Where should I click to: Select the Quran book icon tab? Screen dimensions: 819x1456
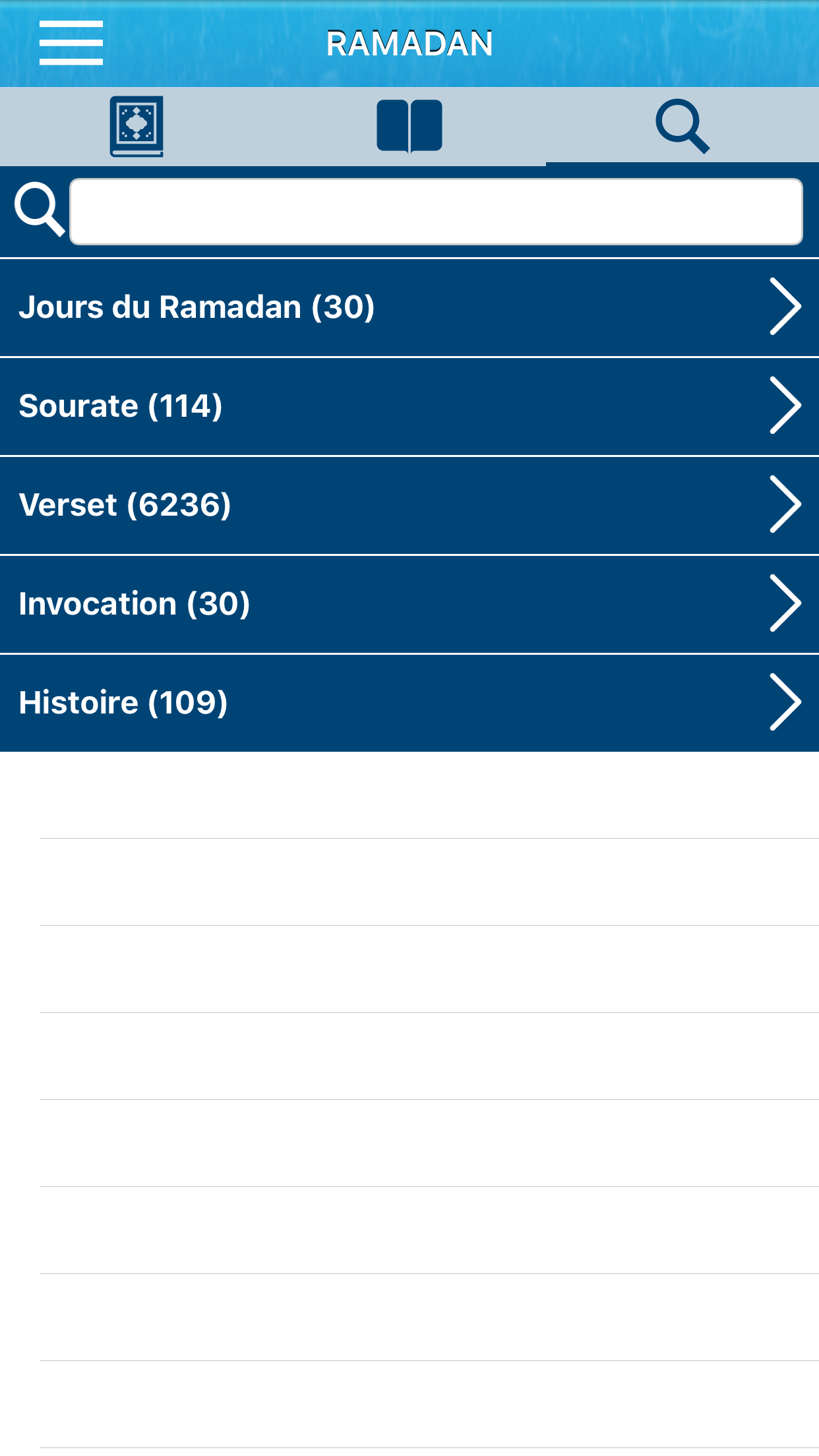[136, 126]
